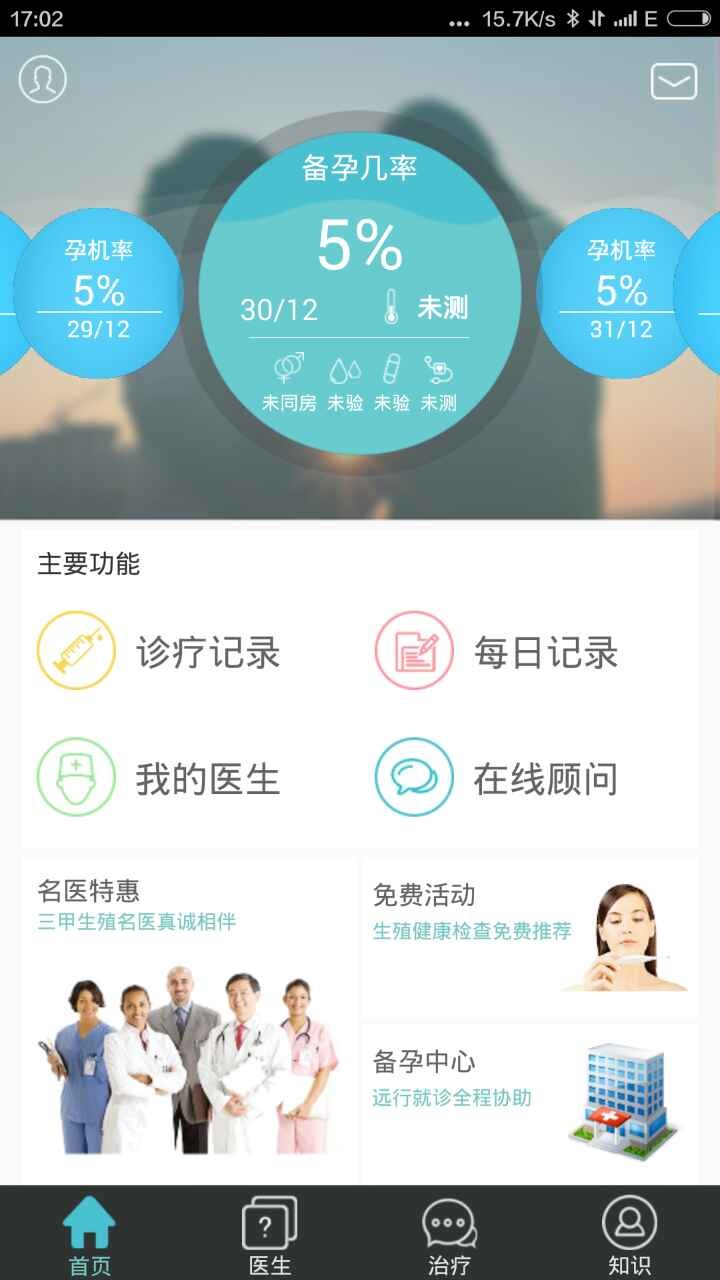Switch to the 首页 home tab
The height and width of the screenshot is (1280, 720).
pos(90,1235)
